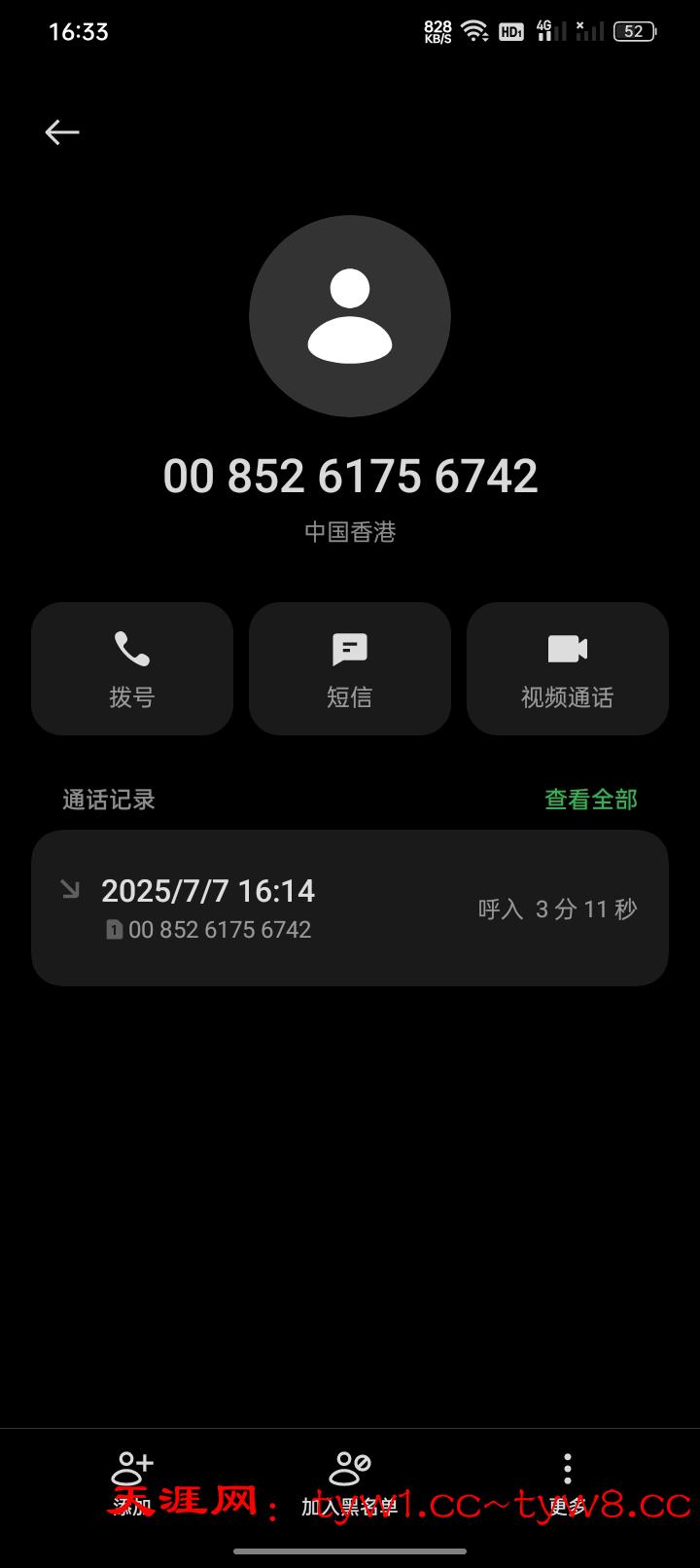This screenshot has width=700, height=1568.
Task: Send a text via 短信 button
Action: [350, 668]
